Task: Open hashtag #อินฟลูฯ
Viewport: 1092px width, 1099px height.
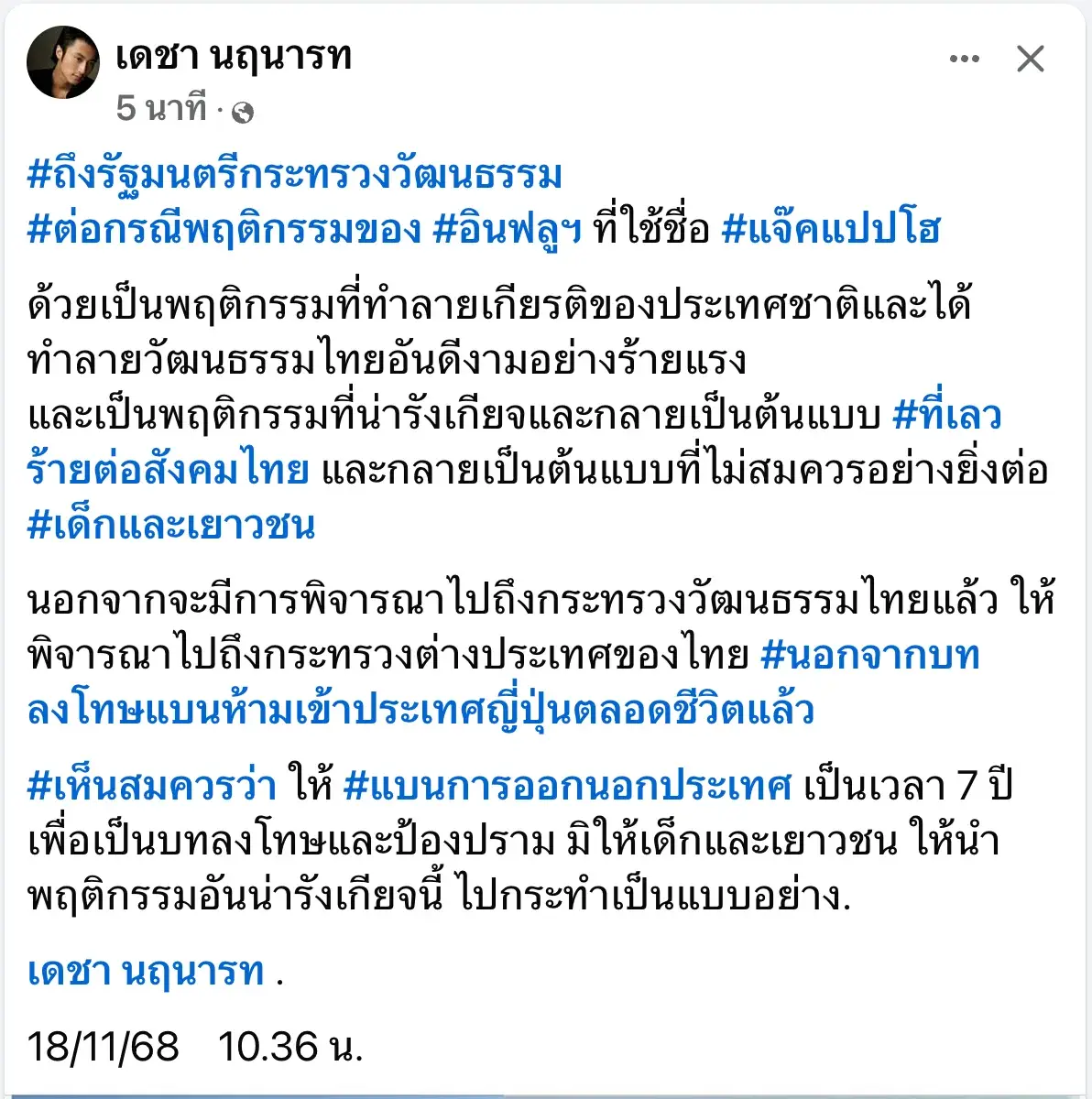Action: [x=507, y=229]
